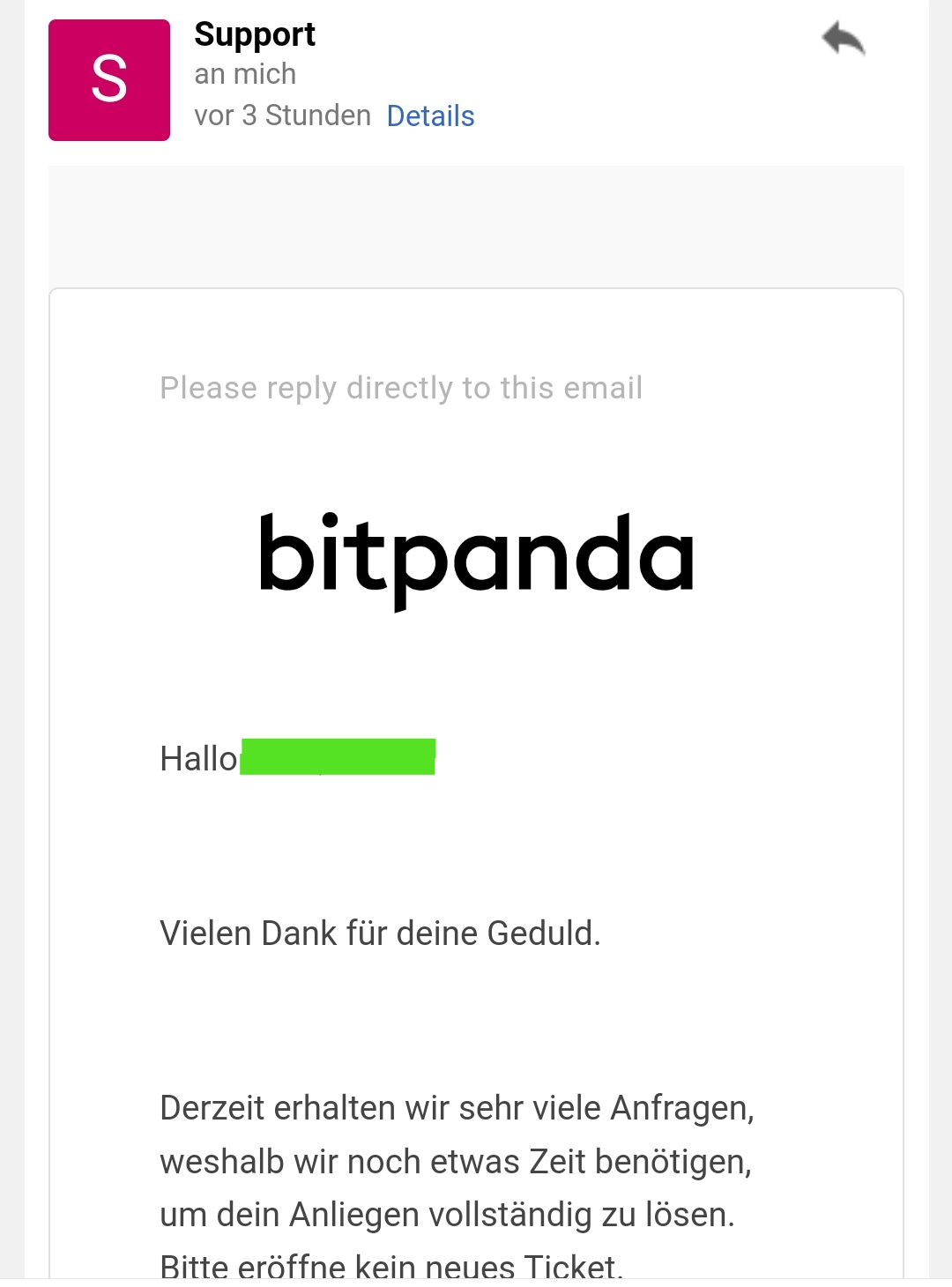Open the sender Details link
The image size is (952, 1287).
tap(430, 115)
